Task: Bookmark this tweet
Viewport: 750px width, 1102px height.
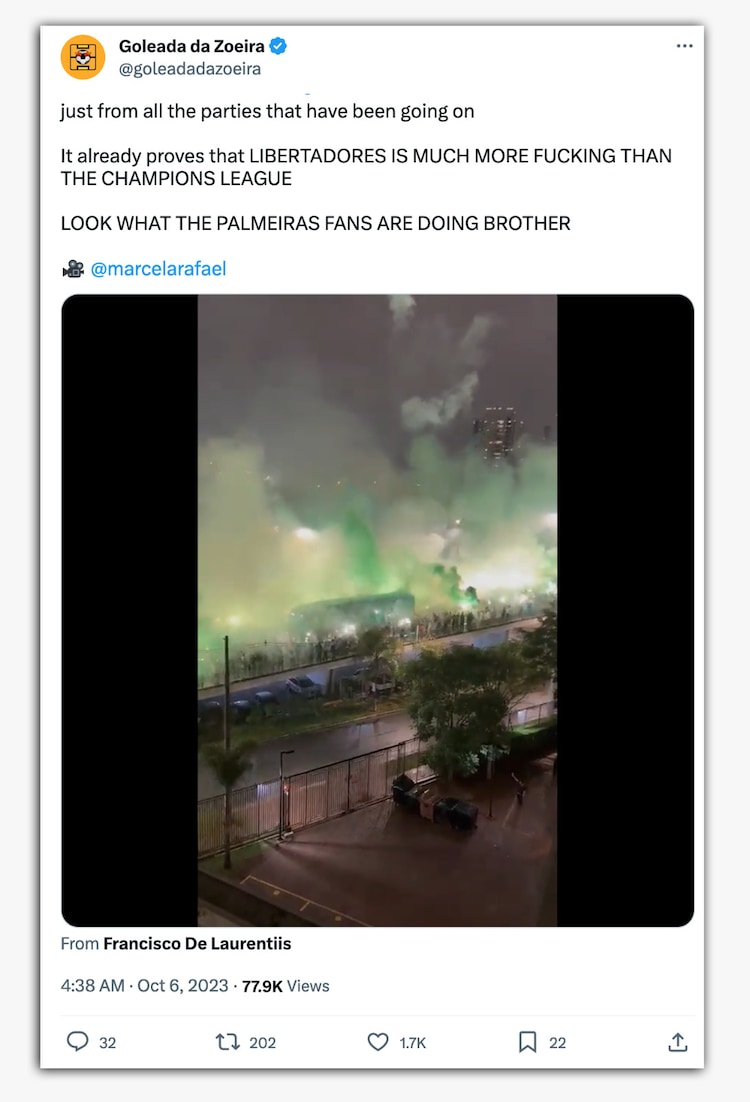Action: click(x=528, y=1042)
